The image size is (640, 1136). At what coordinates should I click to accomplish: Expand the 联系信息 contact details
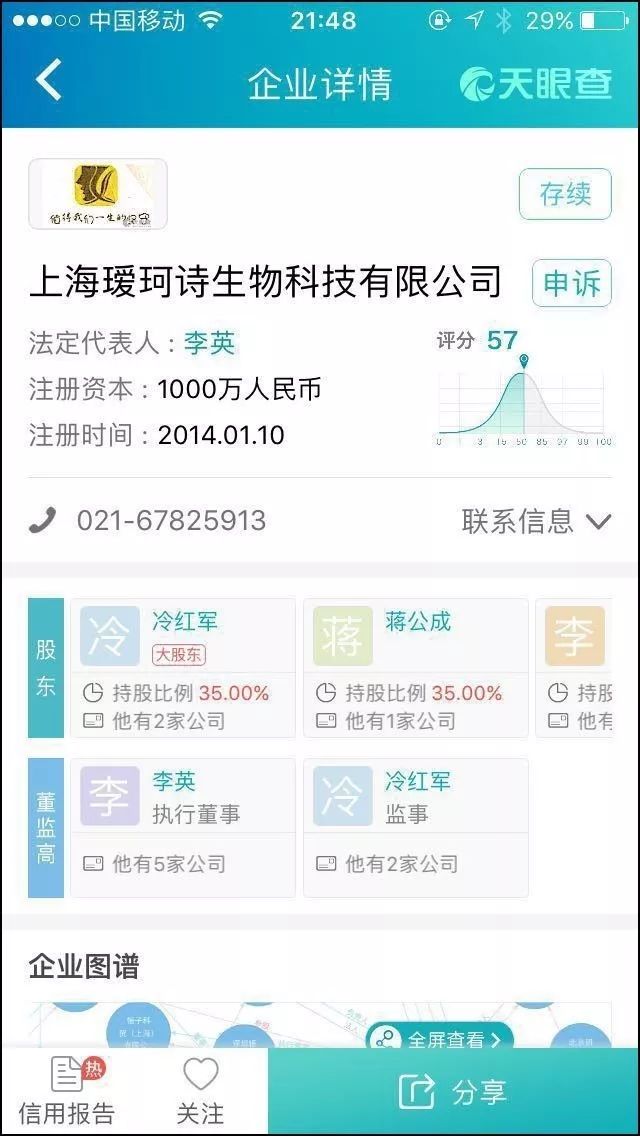point(535,521)
